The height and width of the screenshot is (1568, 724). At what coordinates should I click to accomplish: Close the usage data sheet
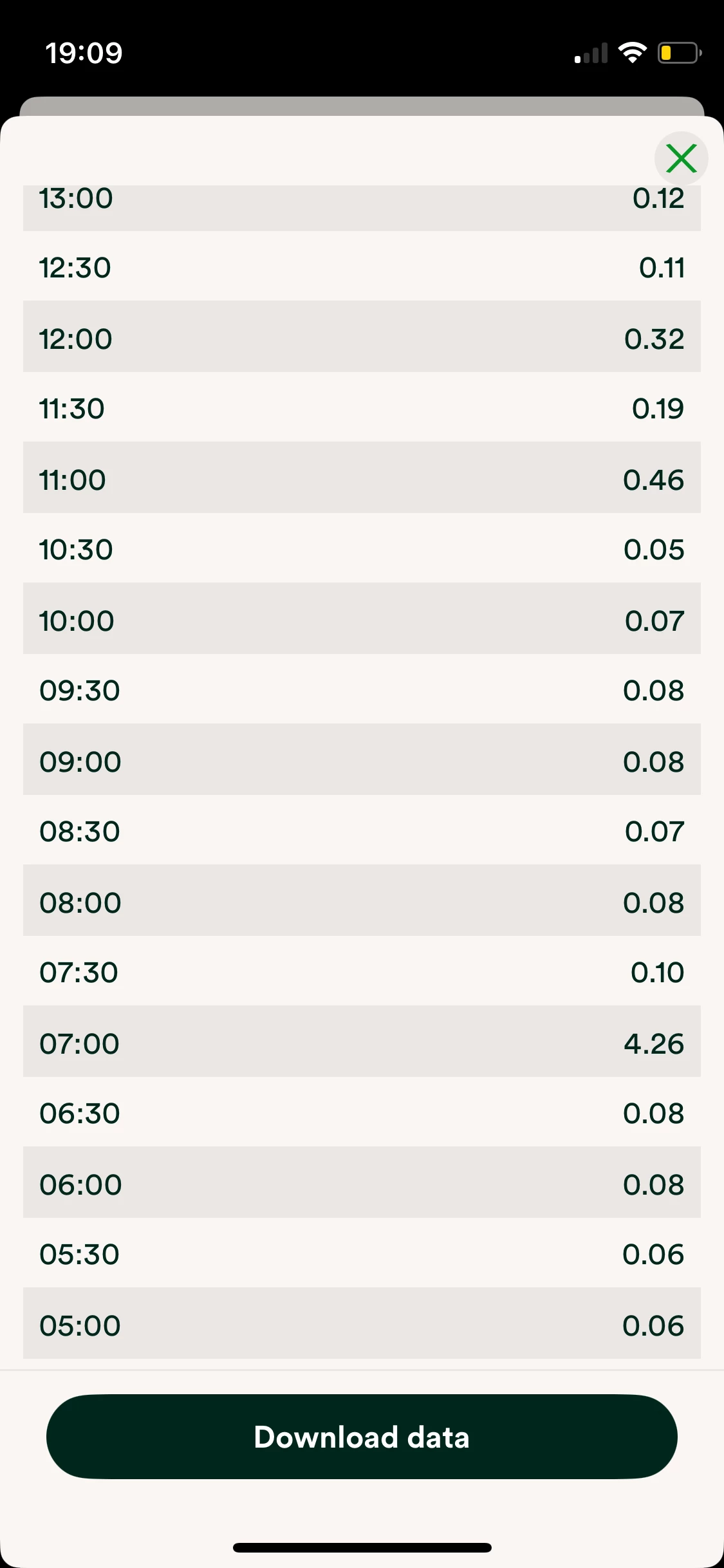[x=681, y=158]
